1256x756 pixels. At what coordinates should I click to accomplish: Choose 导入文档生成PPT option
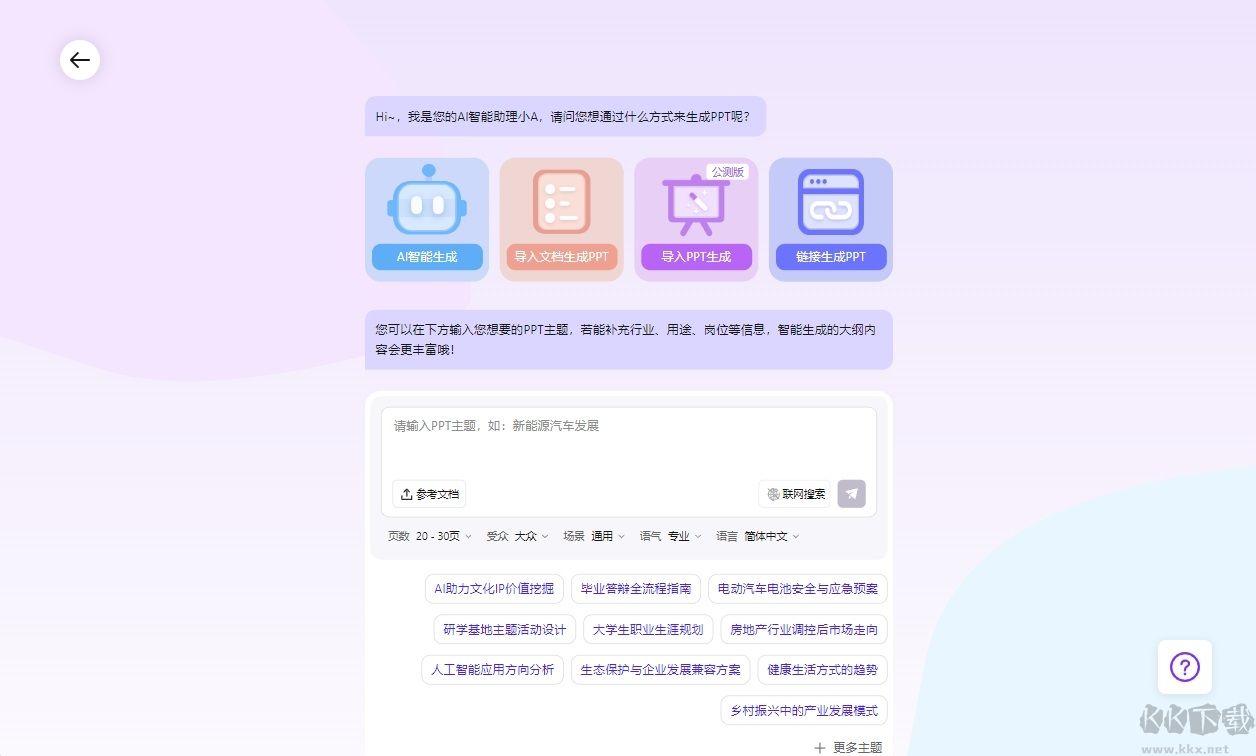click(x=561, y=220)
